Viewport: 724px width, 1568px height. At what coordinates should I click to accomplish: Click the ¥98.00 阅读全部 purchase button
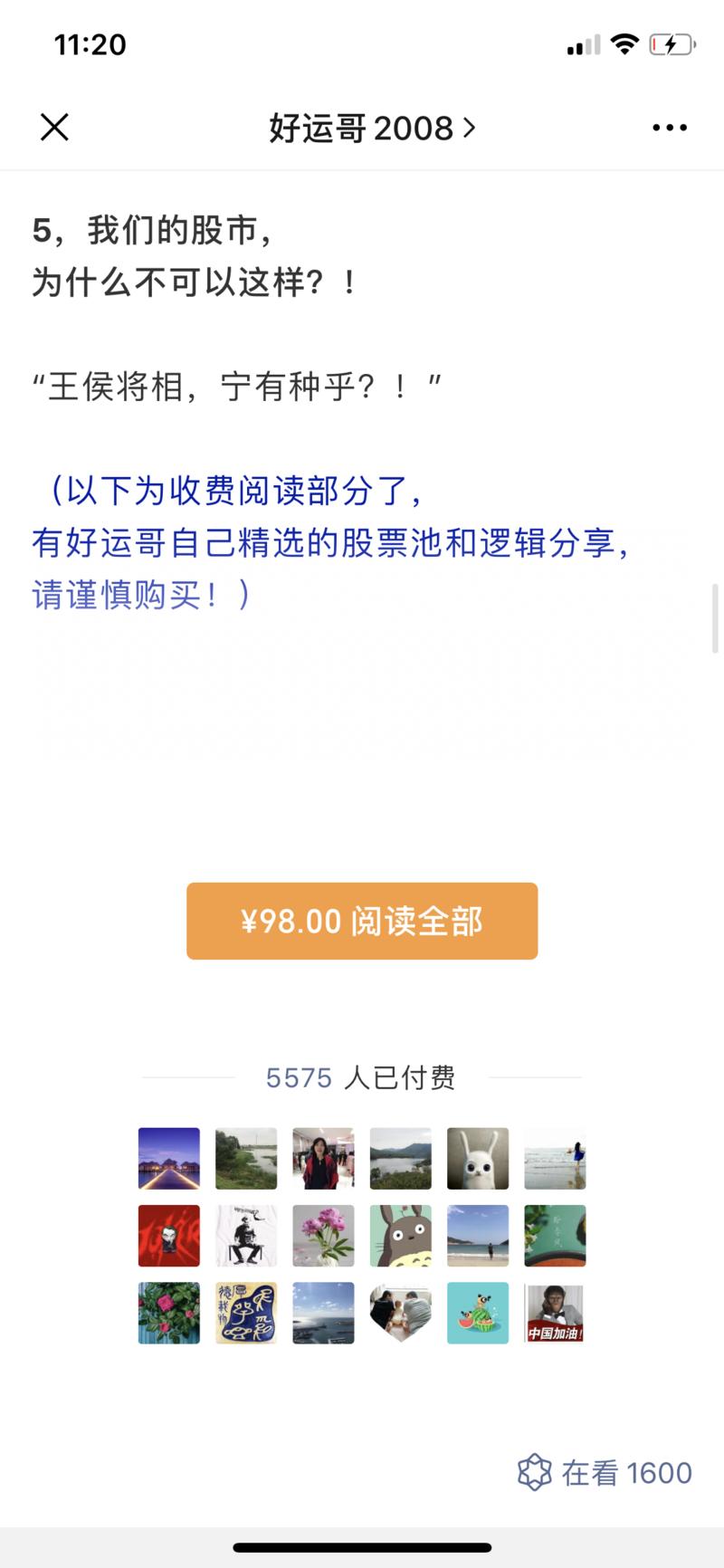pos(362,921)
